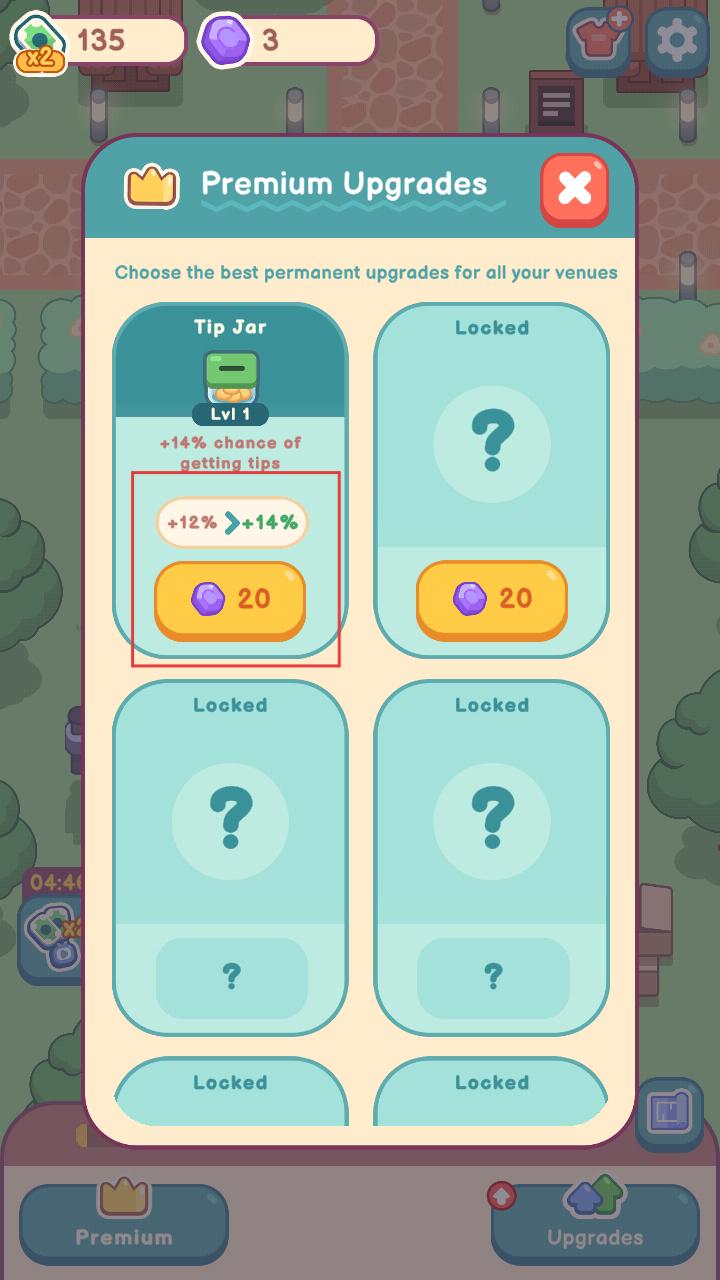
Task: Buy Tip Jar upgrade for 20 gems
Action: pyautogui.click(x=230, y=599)
